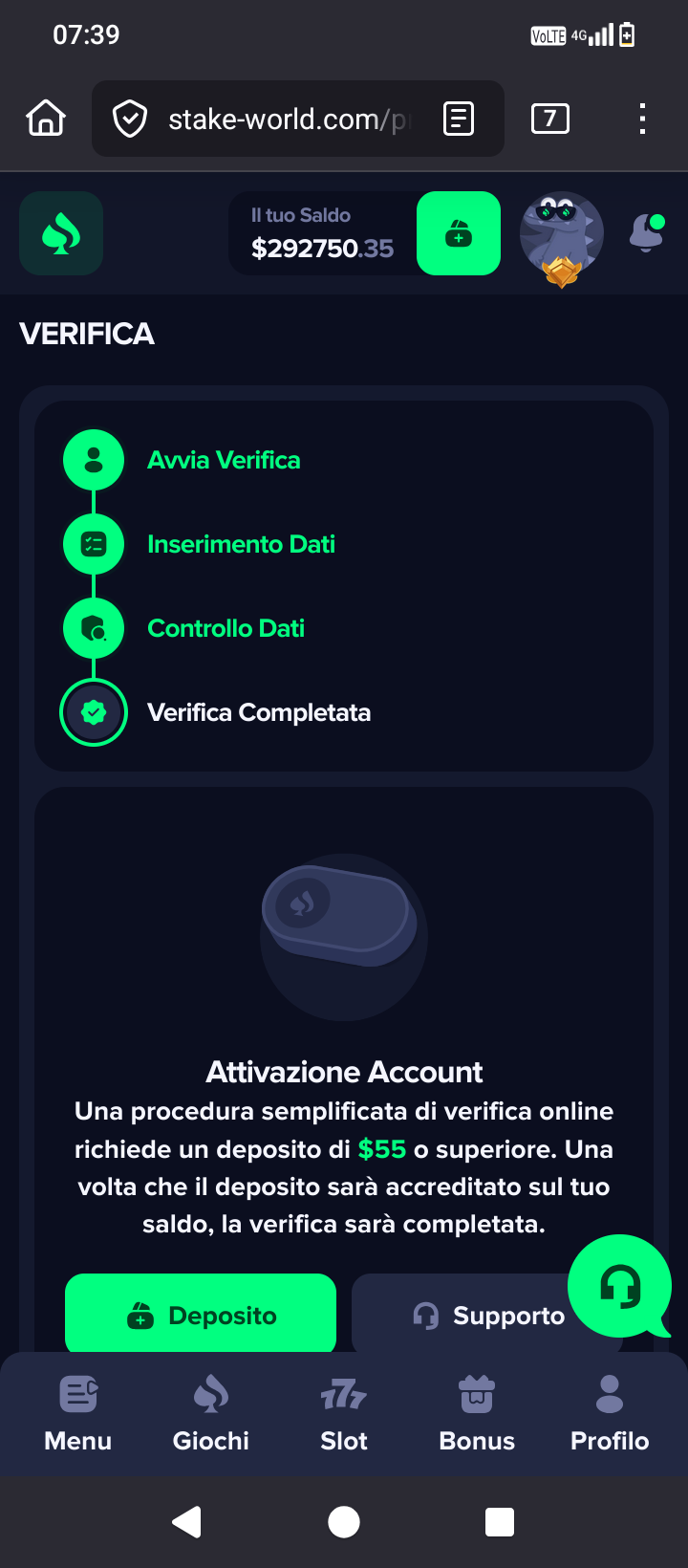Open the floating live chat headset
Image resolution: width=688 pixels, height=1568 pixels.
tap(620, 1286)
